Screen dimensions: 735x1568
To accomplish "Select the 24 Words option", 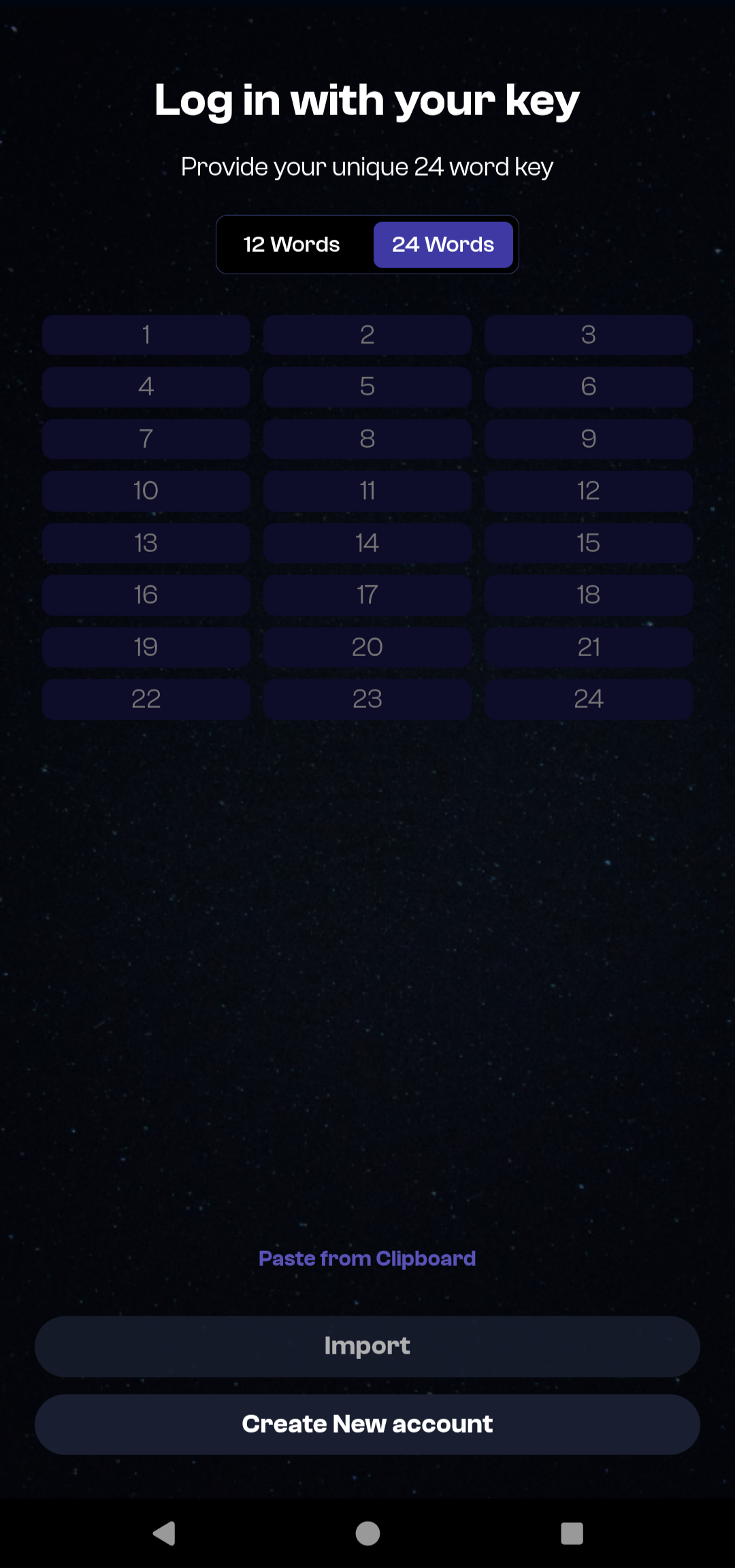I will (x=443, y=244).
